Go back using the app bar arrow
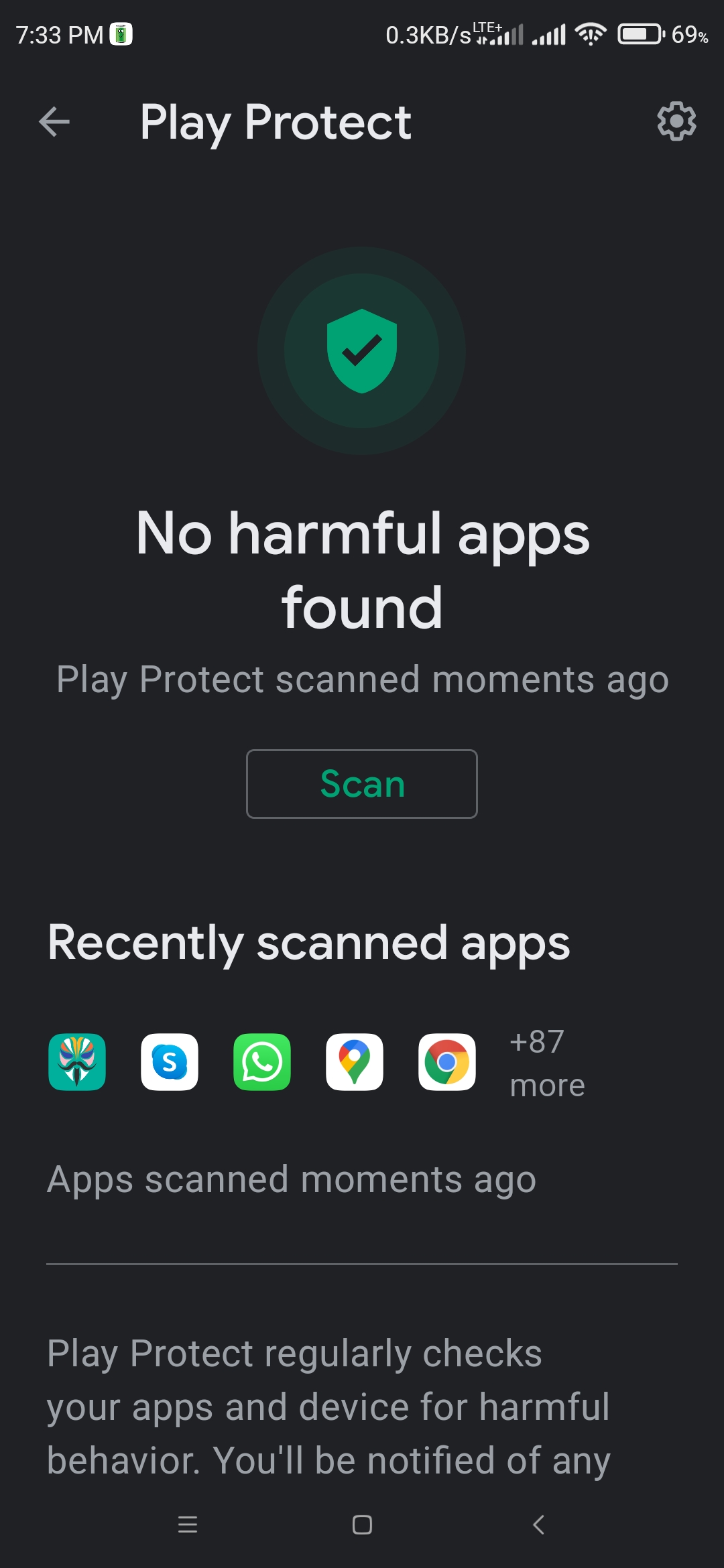724x1568 pixels. [x=54, y=122]
